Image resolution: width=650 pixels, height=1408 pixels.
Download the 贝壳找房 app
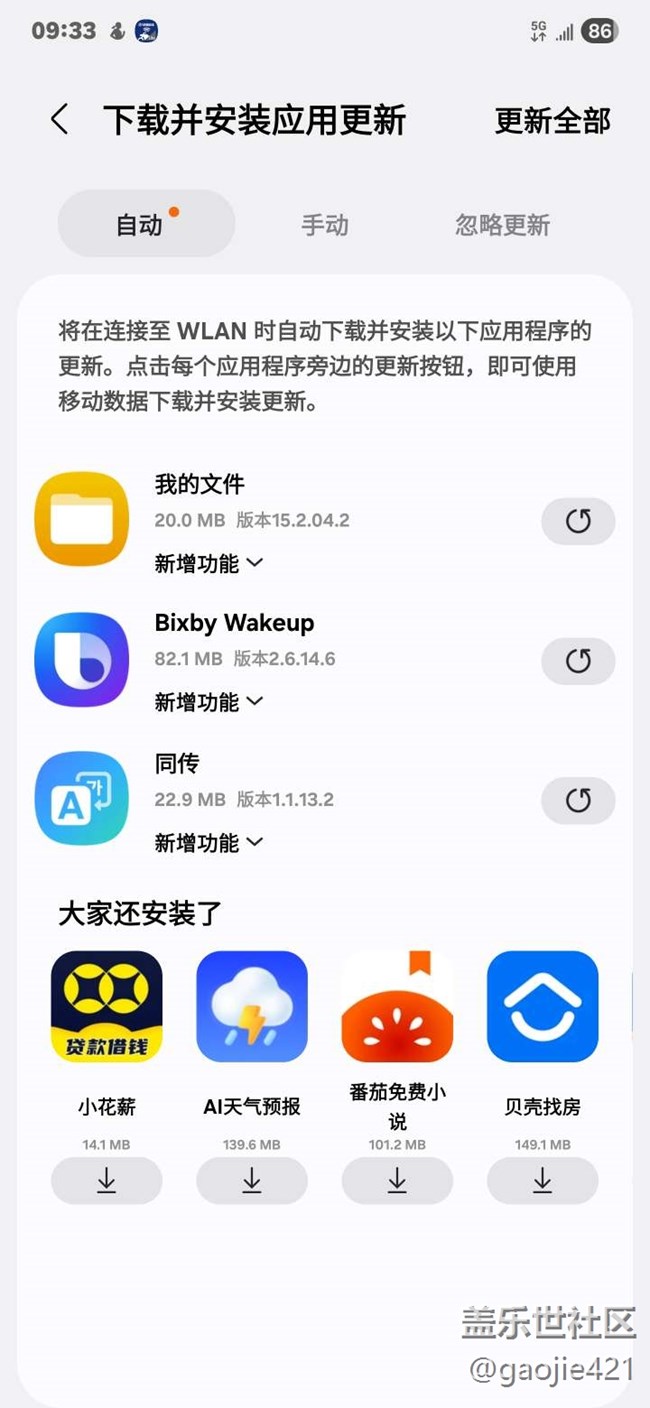[542, 1181]
